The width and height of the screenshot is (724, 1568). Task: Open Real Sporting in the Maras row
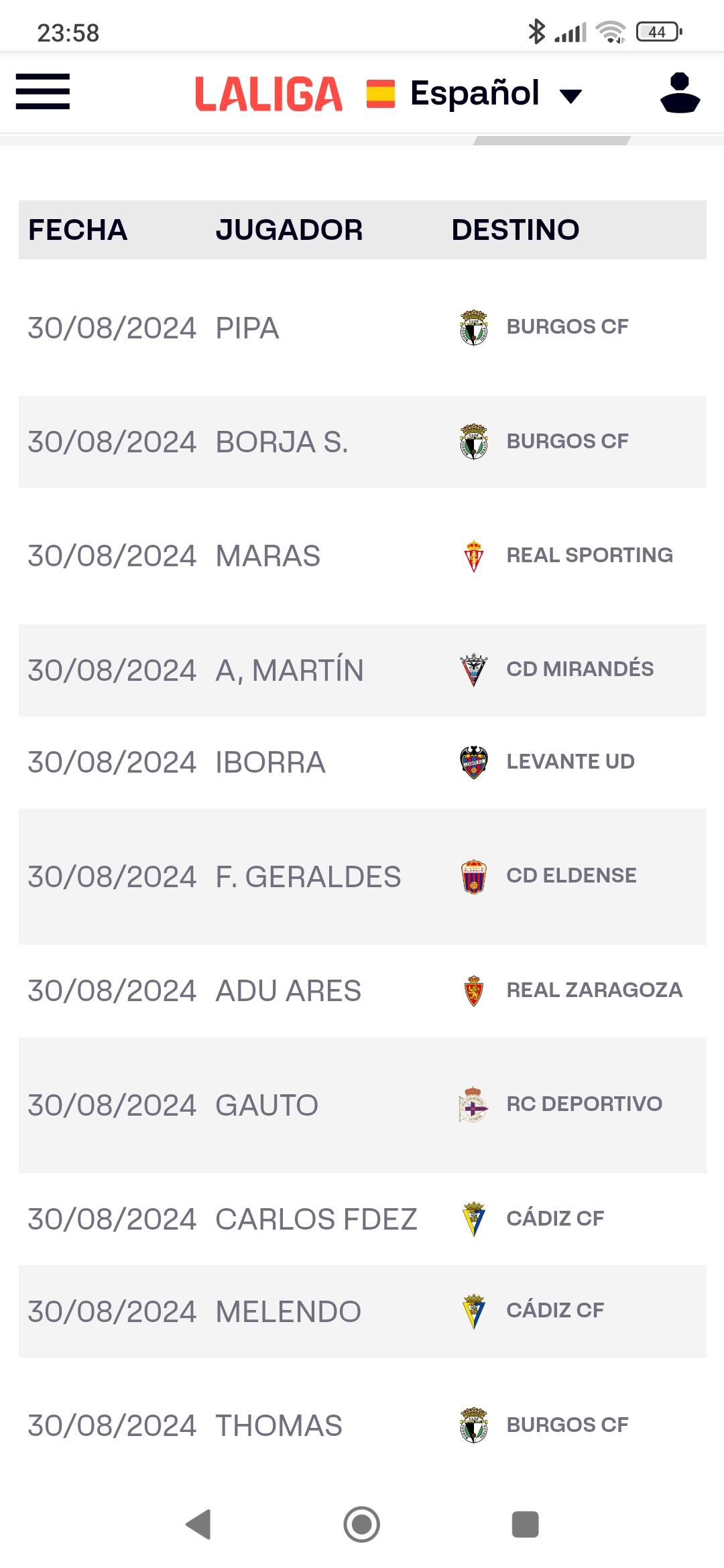(566, 556)
